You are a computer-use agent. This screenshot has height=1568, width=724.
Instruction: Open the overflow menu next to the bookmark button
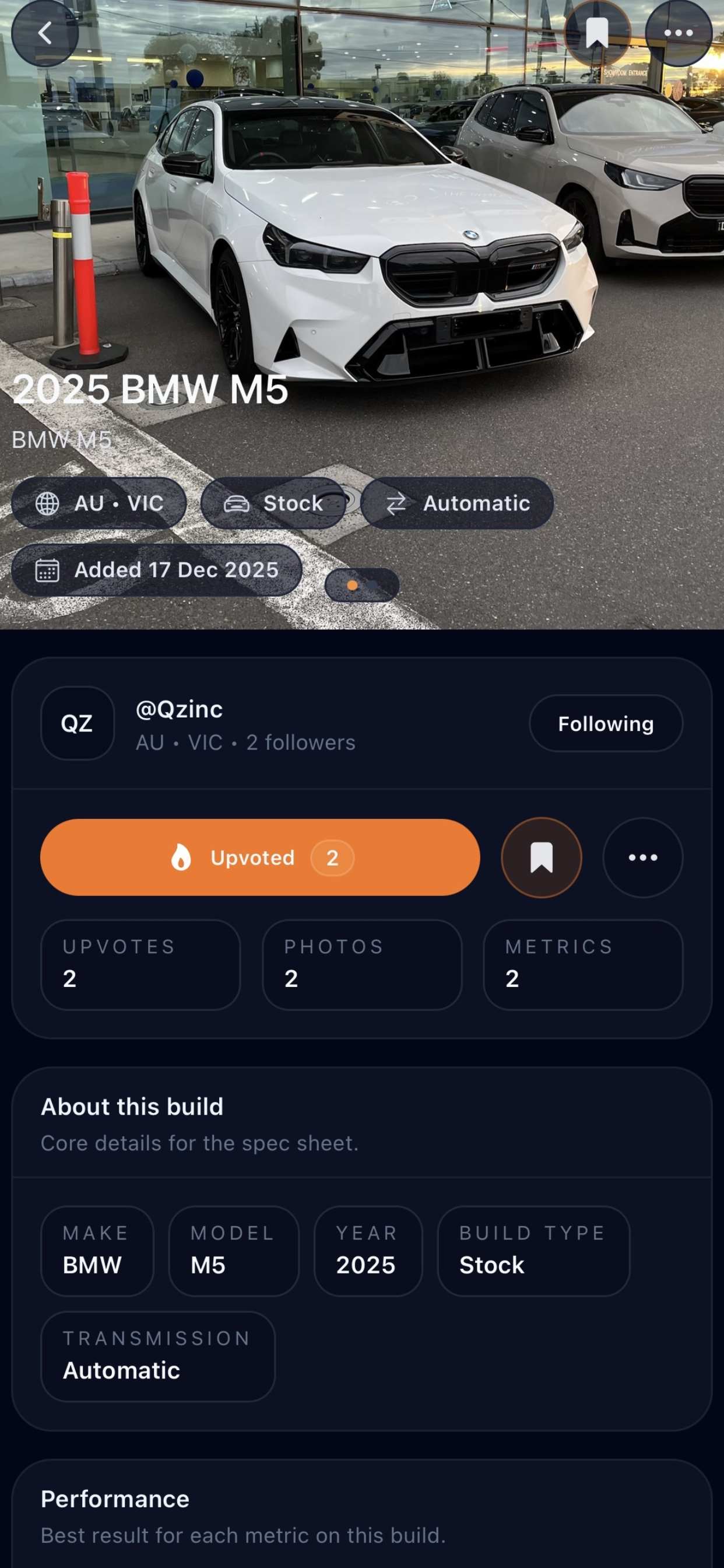tap(642, 857)
